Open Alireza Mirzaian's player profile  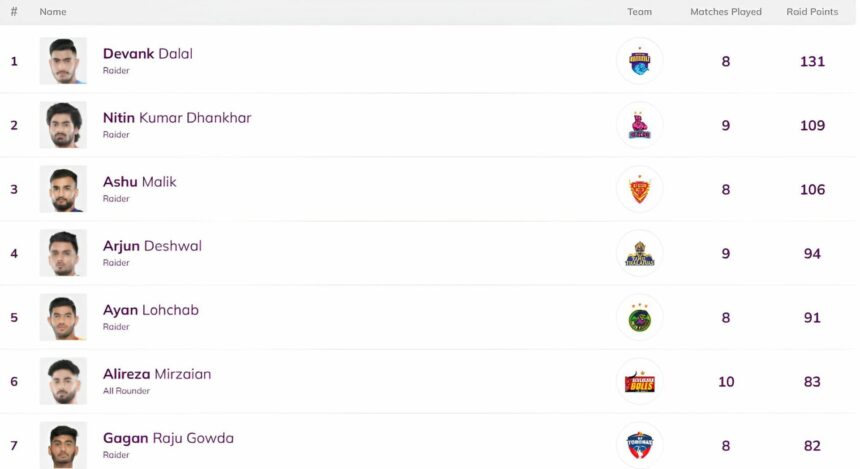coord(157,374)
